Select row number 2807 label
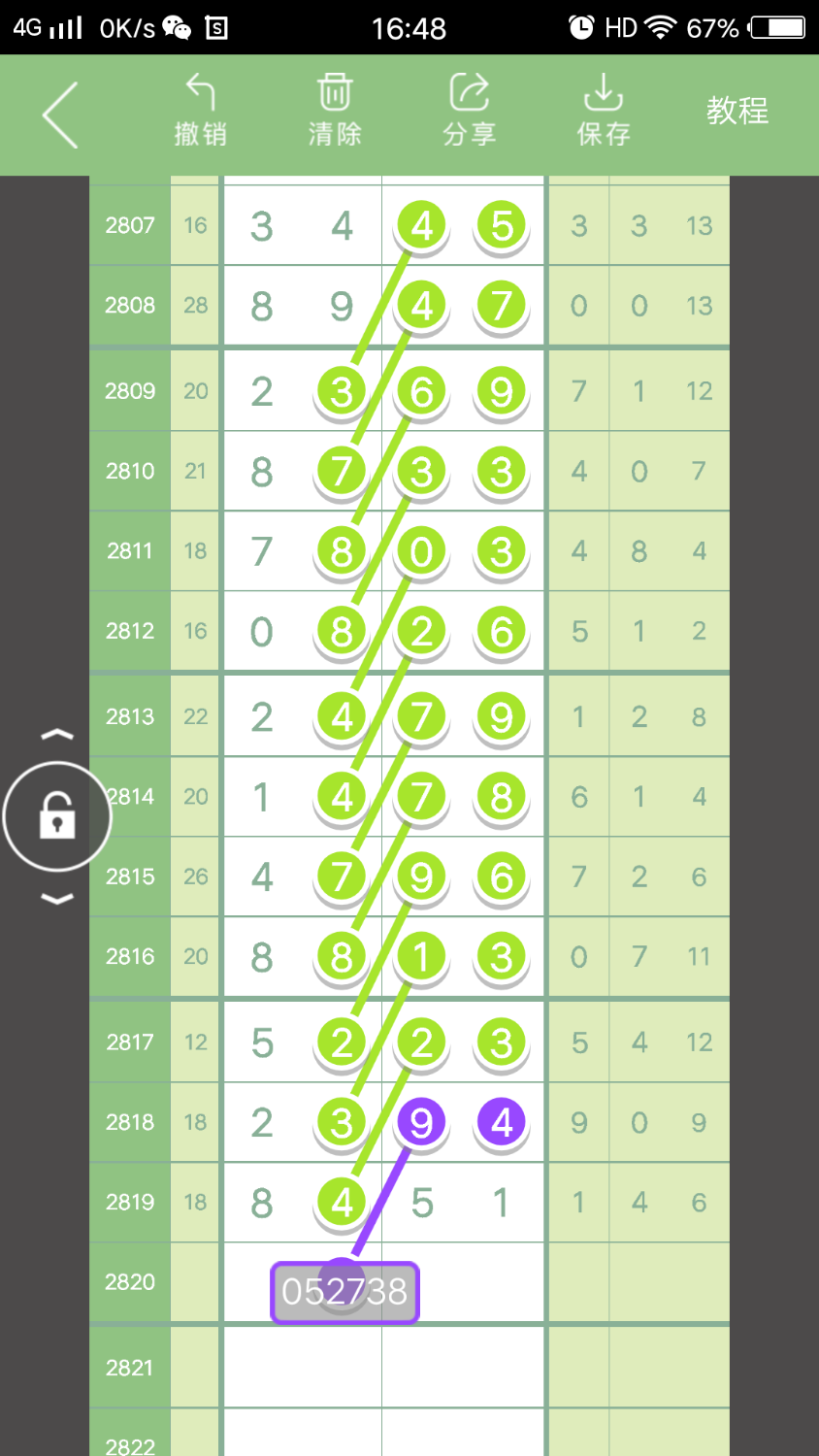819x1456 pixels. point(130,225)
